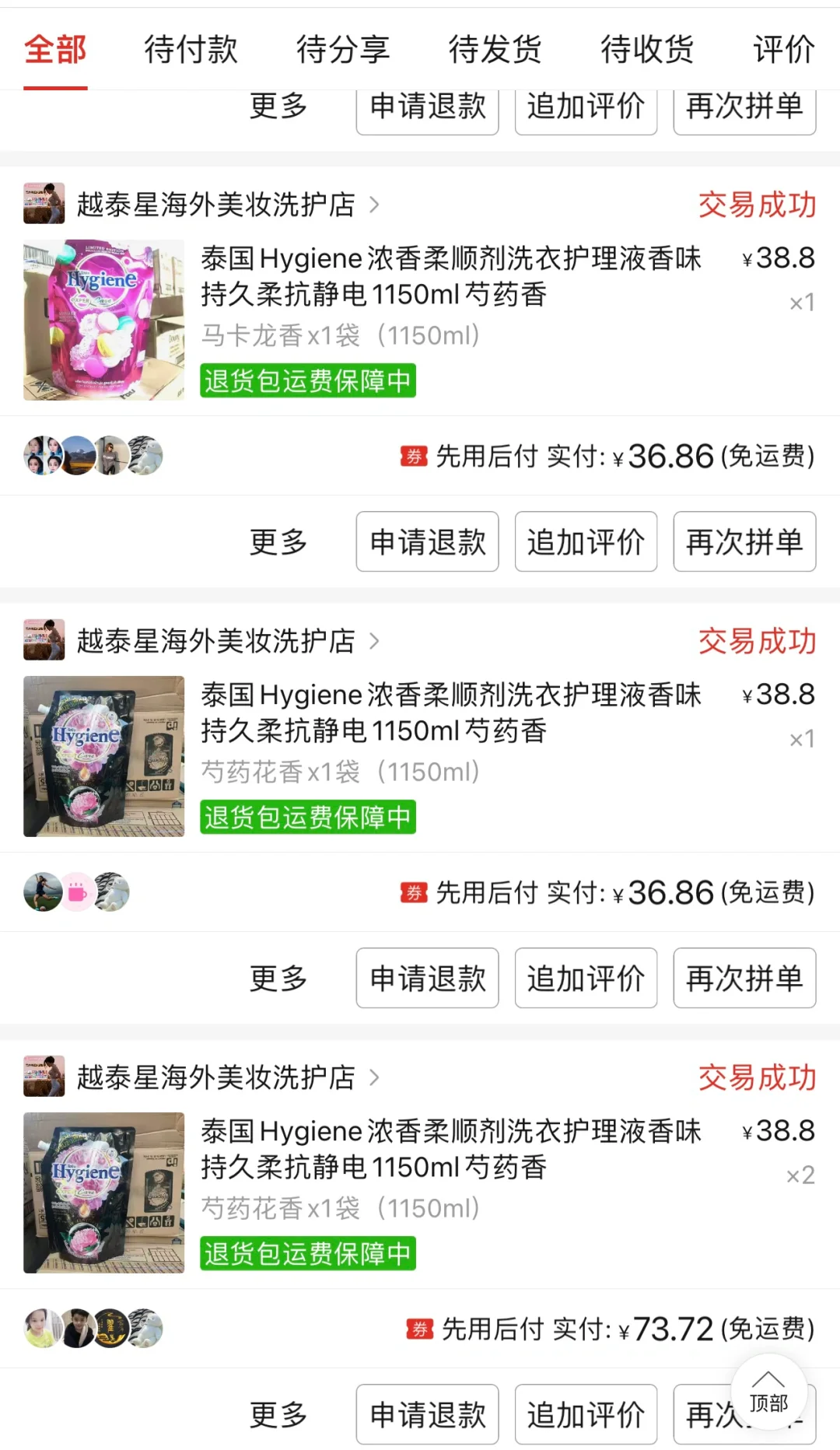The height and width of the screenshot is (1450, 840).
Task: Open the 待发货 tab
Action: 495,50
